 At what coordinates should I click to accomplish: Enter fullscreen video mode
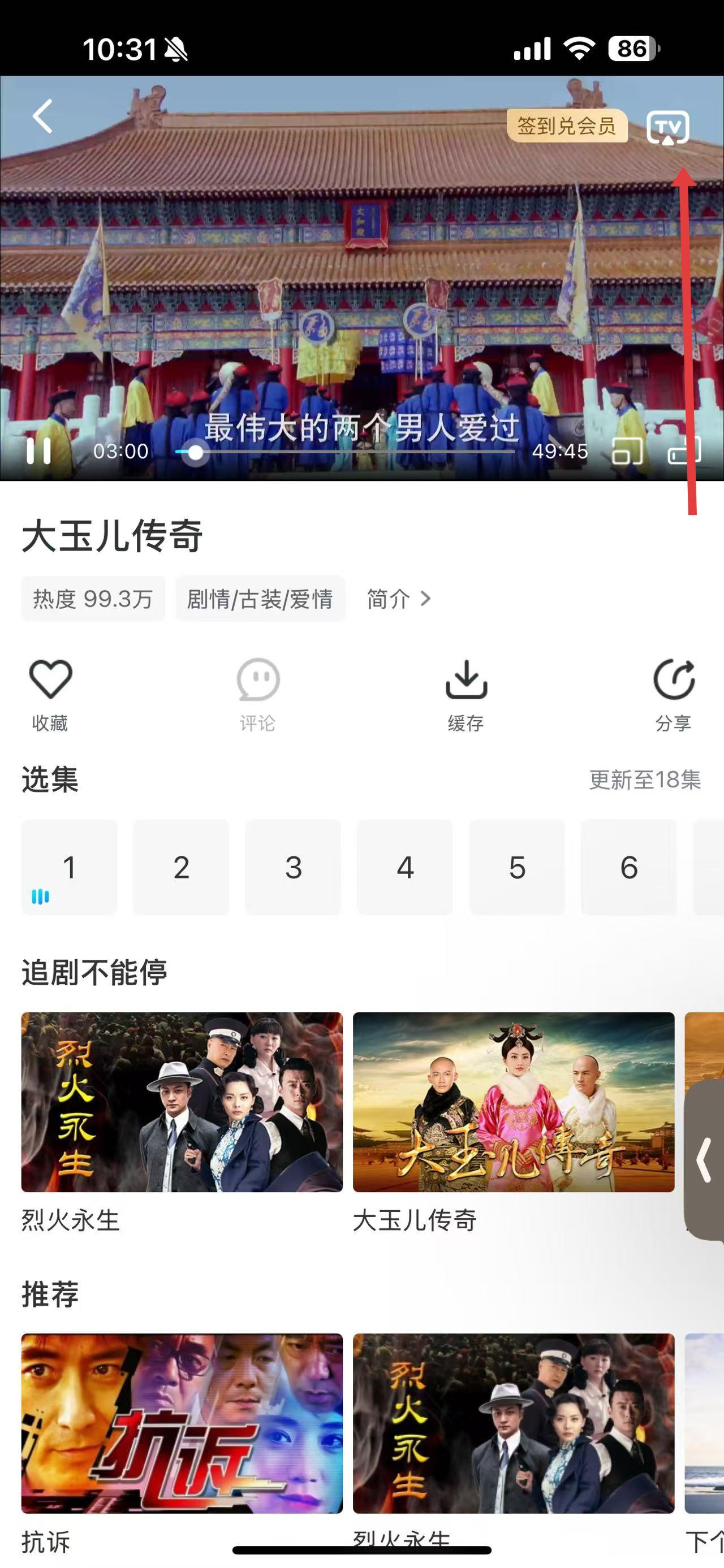[684, 451]
